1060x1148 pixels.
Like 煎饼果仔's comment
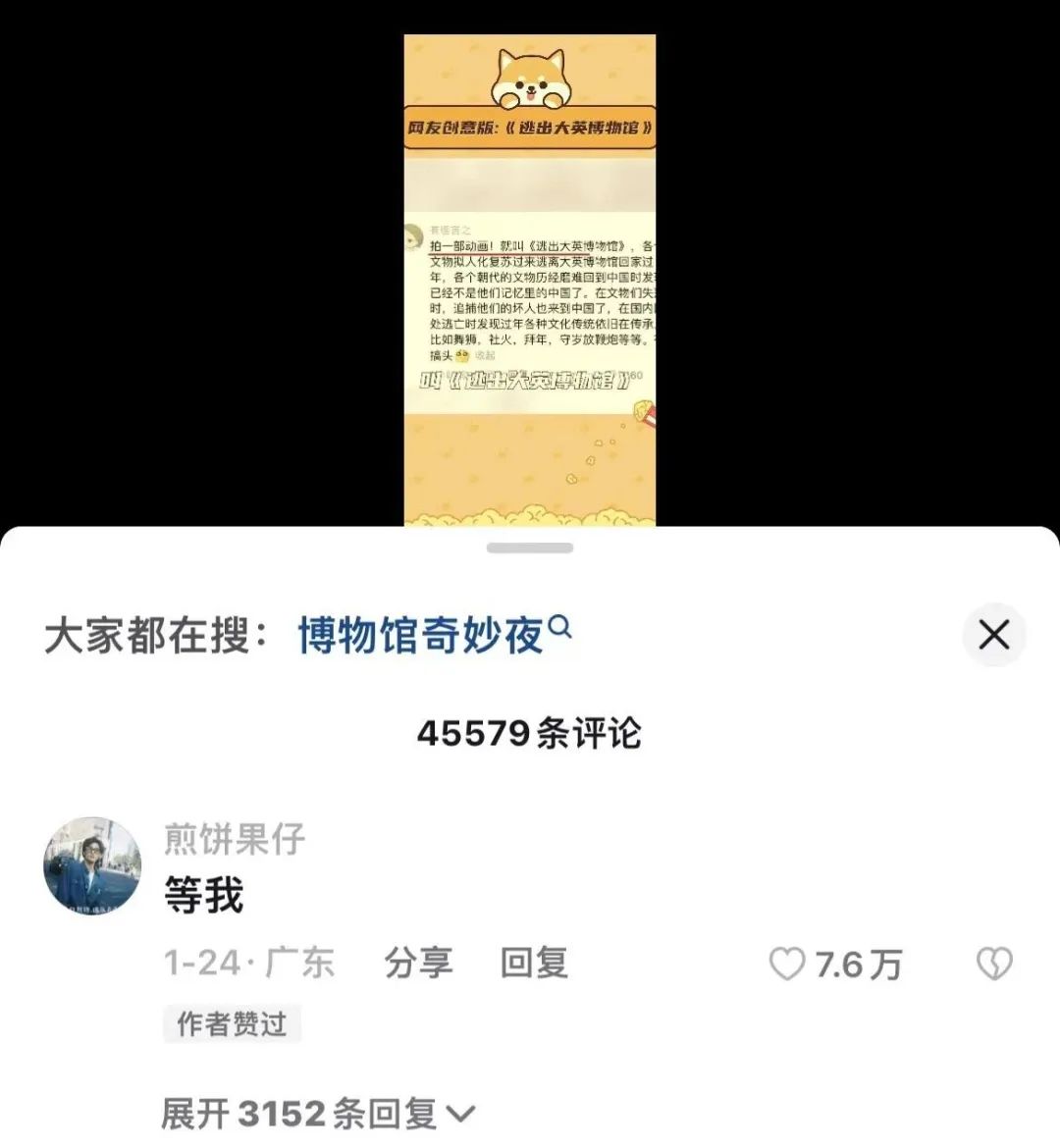787,965
